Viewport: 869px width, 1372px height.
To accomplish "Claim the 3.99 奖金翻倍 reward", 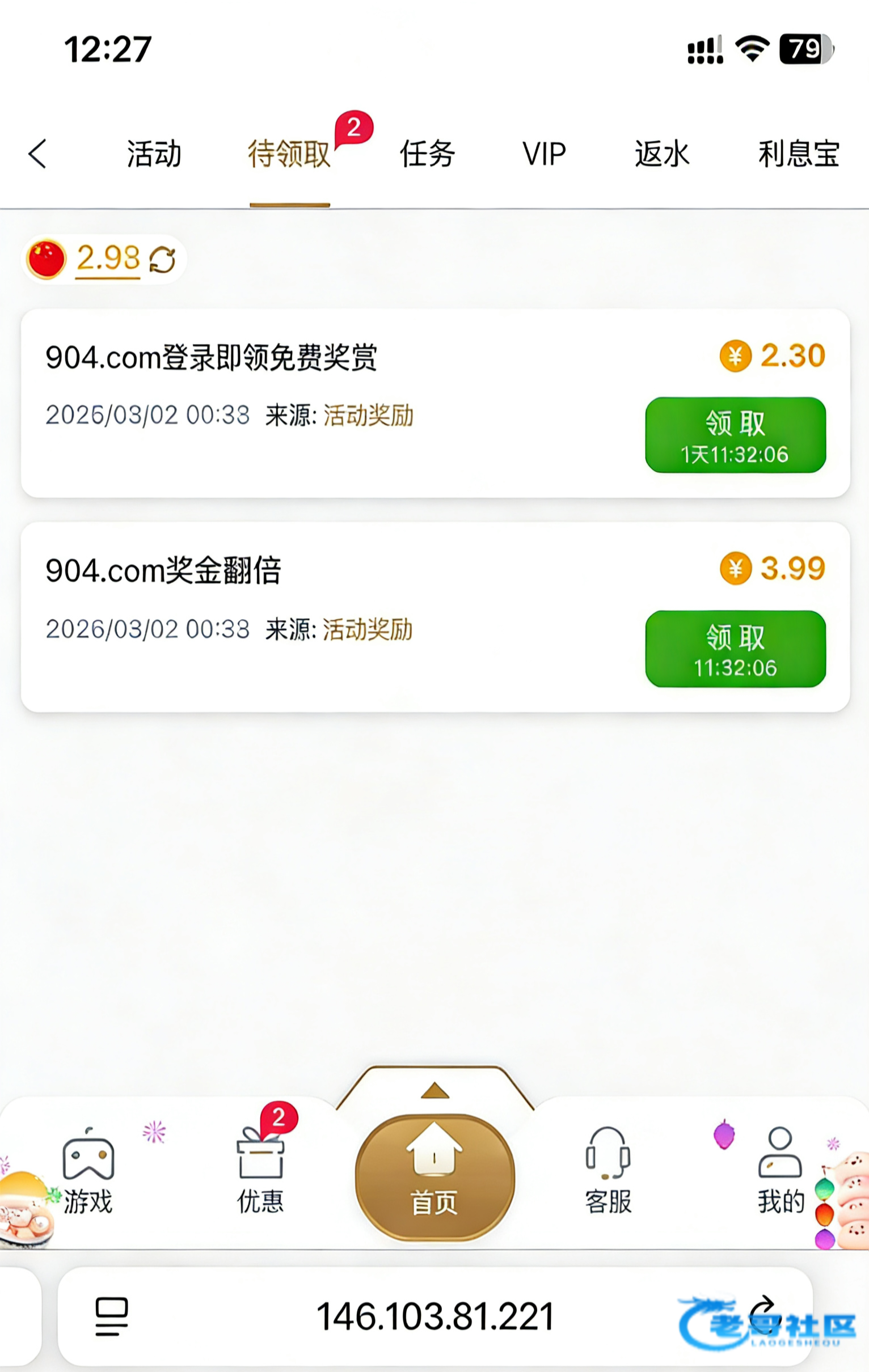I will [x=735, y=649].
